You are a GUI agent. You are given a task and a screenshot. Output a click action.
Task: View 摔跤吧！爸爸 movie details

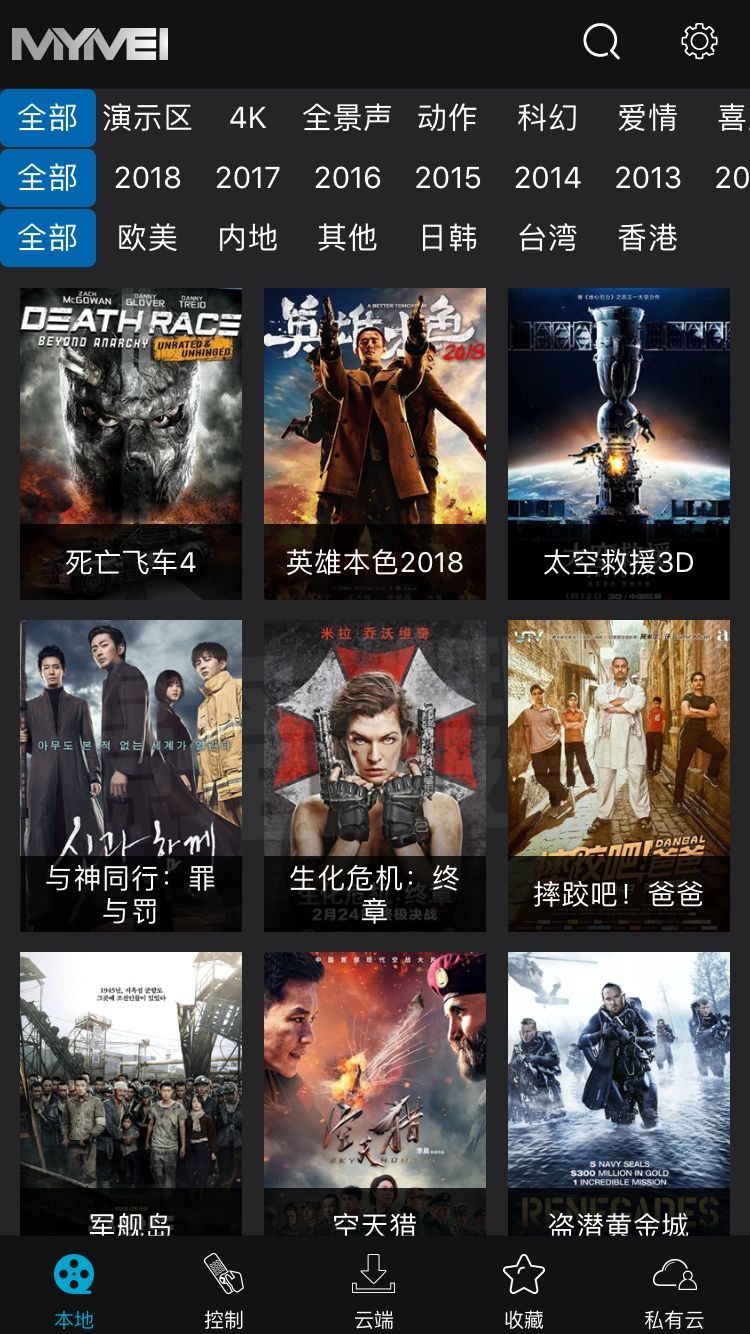[619, 775]
